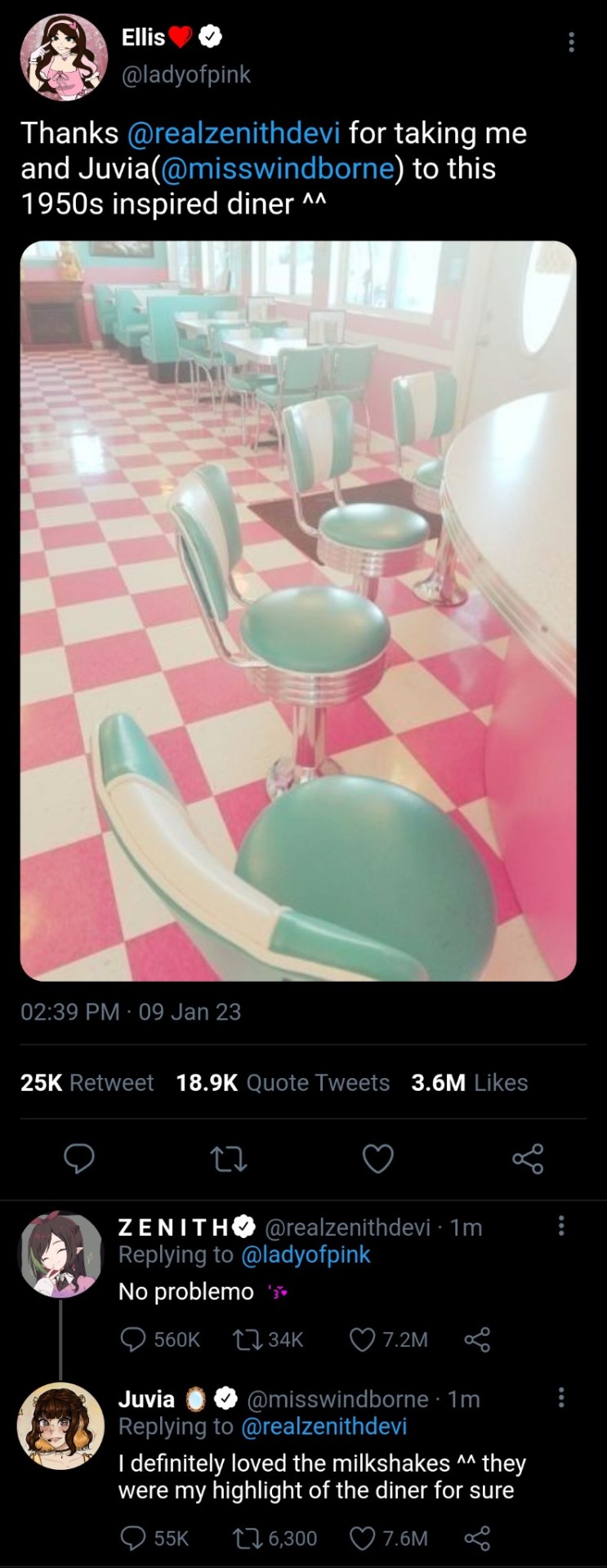Image resolution: width=607 pixels, height=1568 pixels.
Task: Reply to Ellis's tweet
Action: [x=79, y=1158]
